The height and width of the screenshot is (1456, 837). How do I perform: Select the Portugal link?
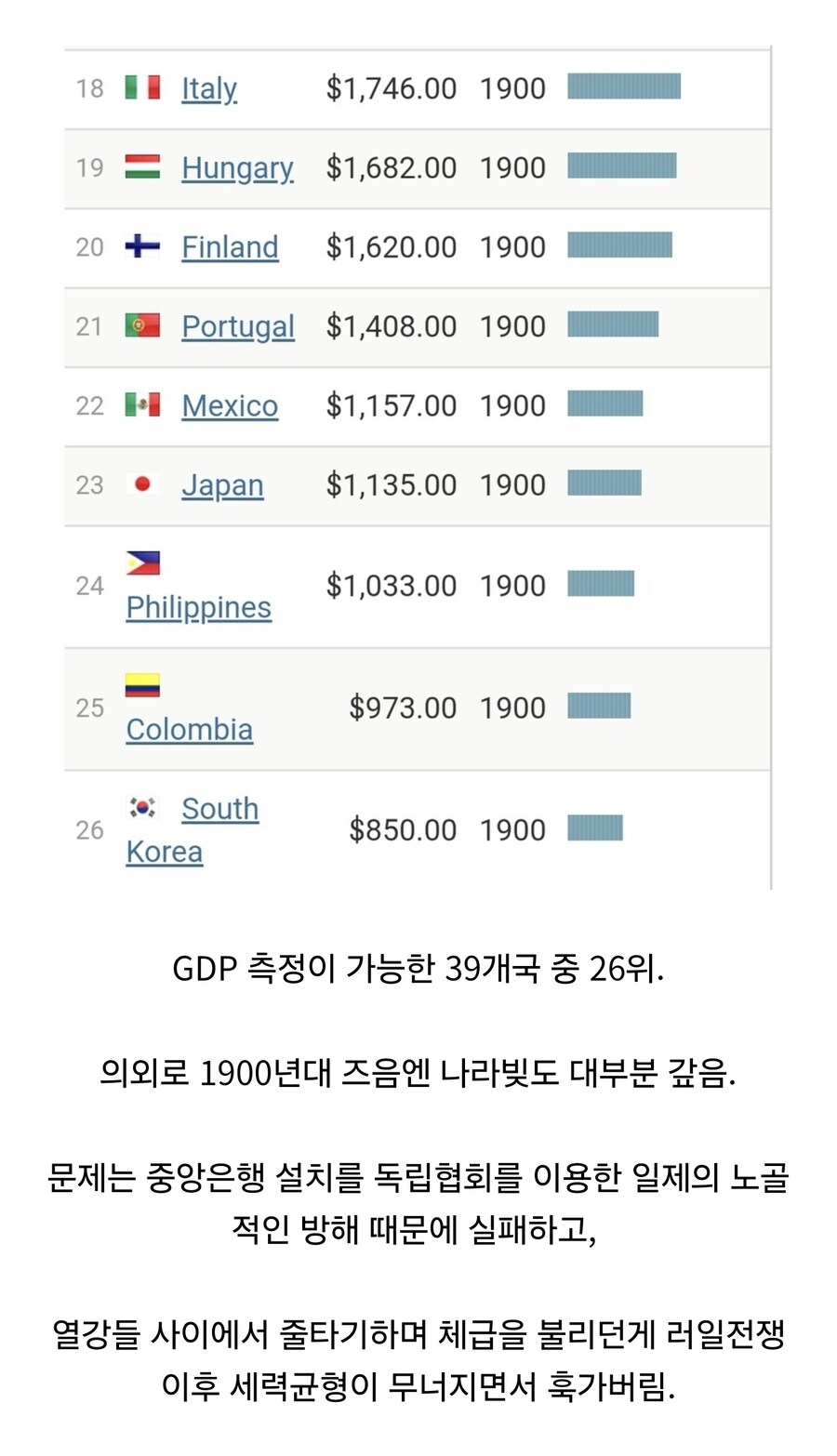[237, 326]
